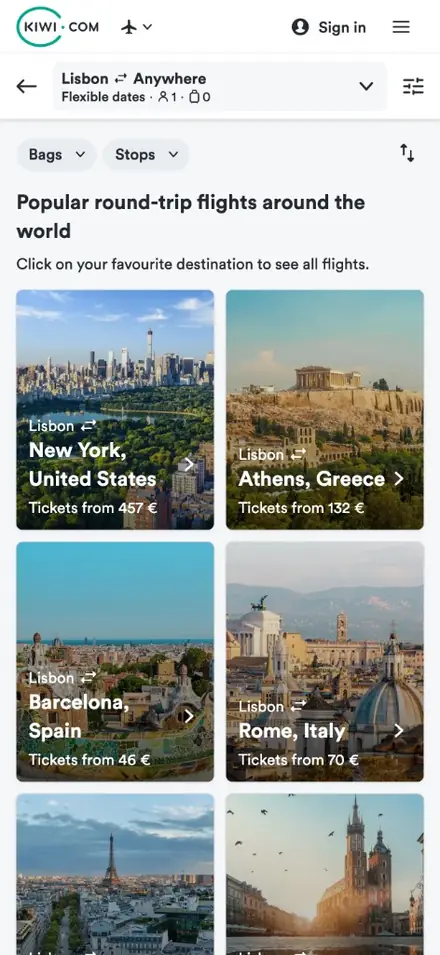Expand the flights travel-type dropdown

pos(137,27)
